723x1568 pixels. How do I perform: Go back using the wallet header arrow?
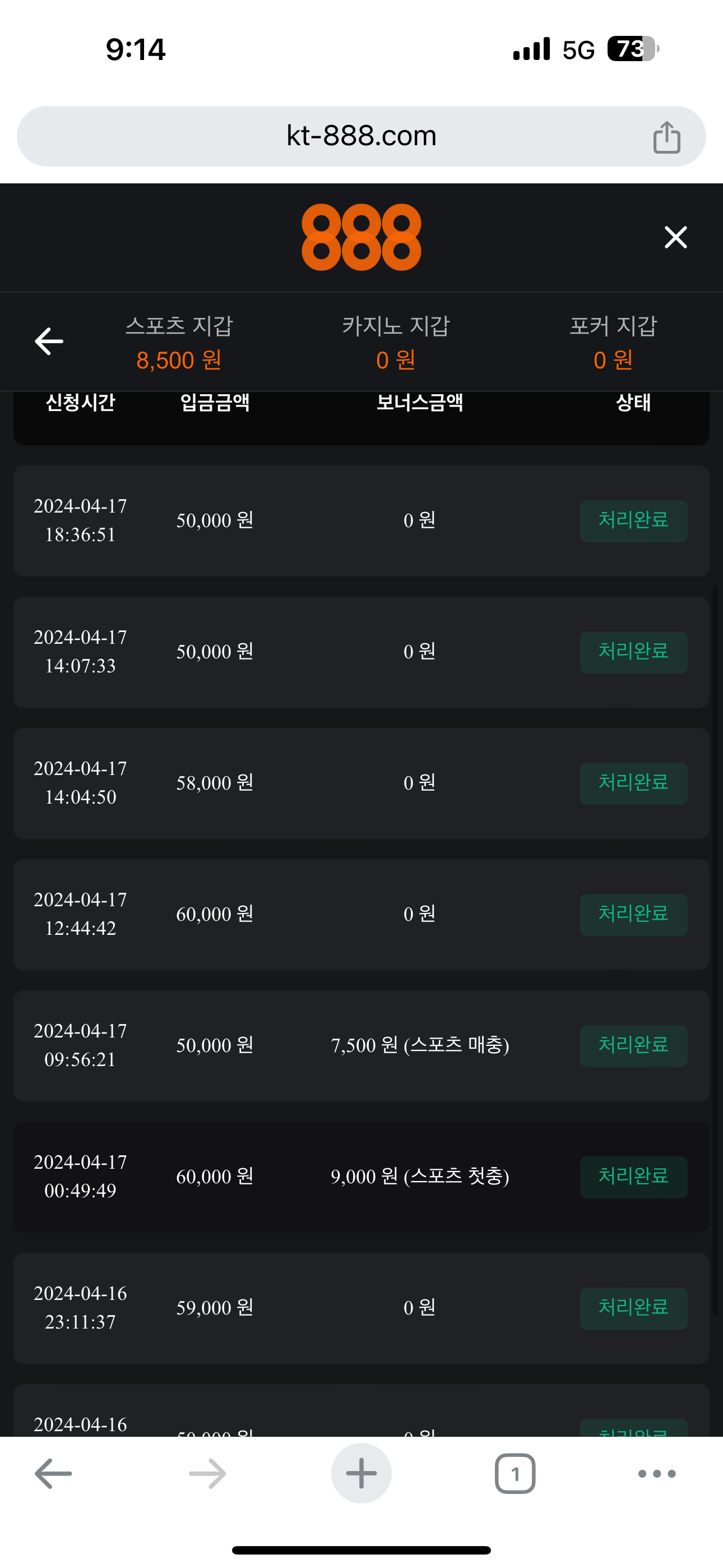pyautogui.click(x=49, y=341)
